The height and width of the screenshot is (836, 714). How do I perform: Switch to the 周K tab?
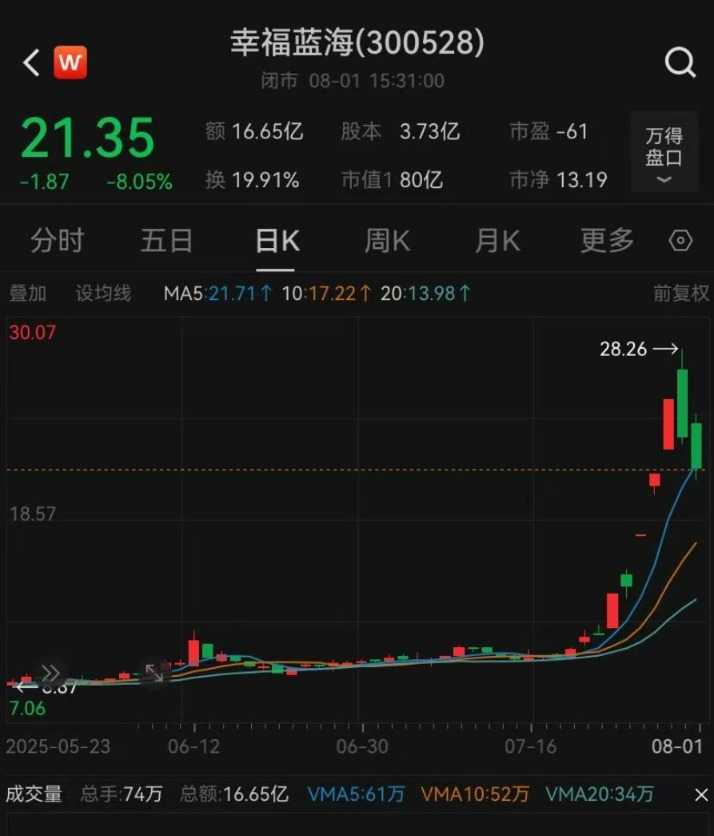[387, 241]
